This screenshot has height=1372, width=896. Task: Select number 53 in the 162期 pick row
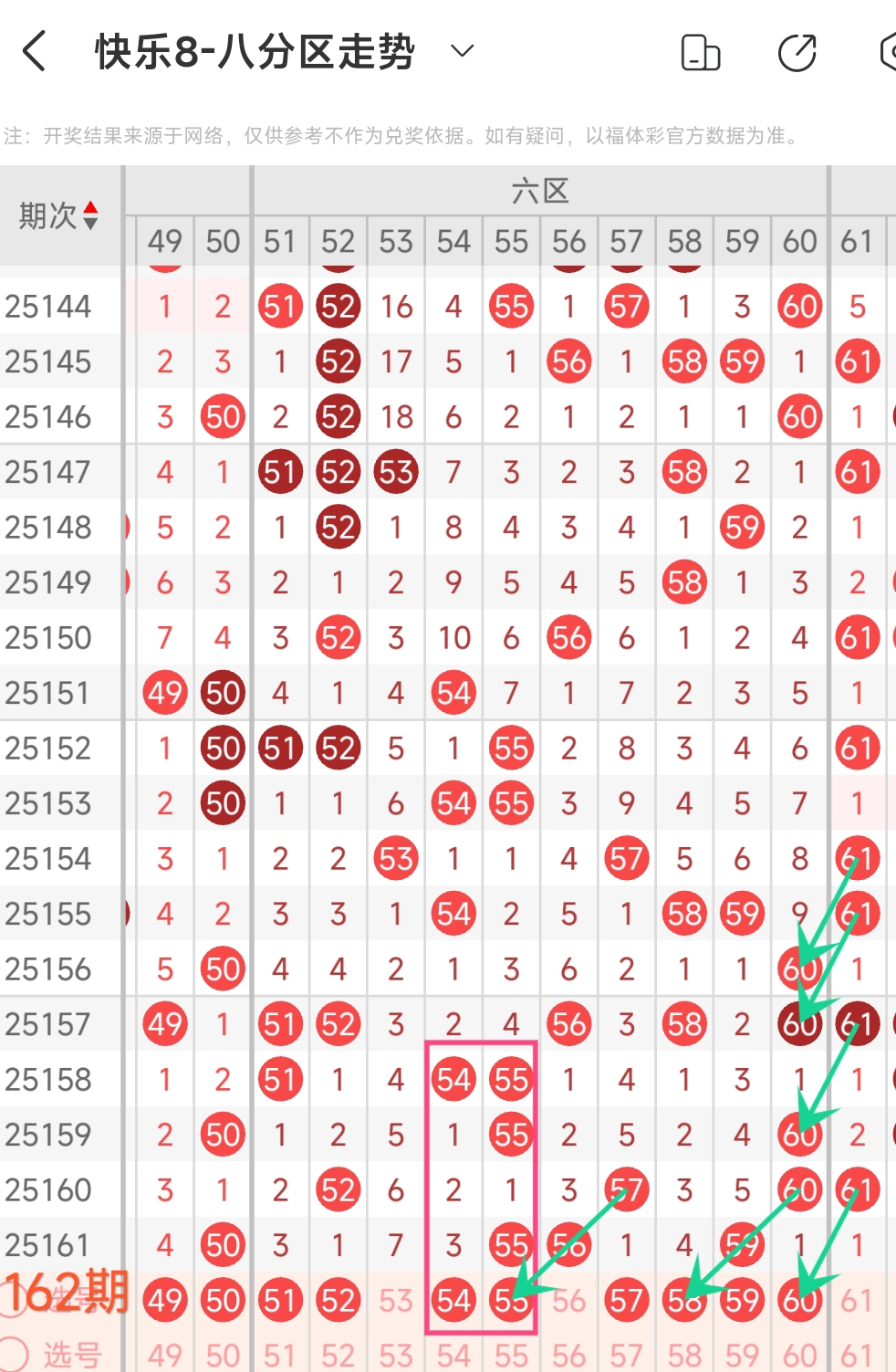click(x=396, y=1301)
